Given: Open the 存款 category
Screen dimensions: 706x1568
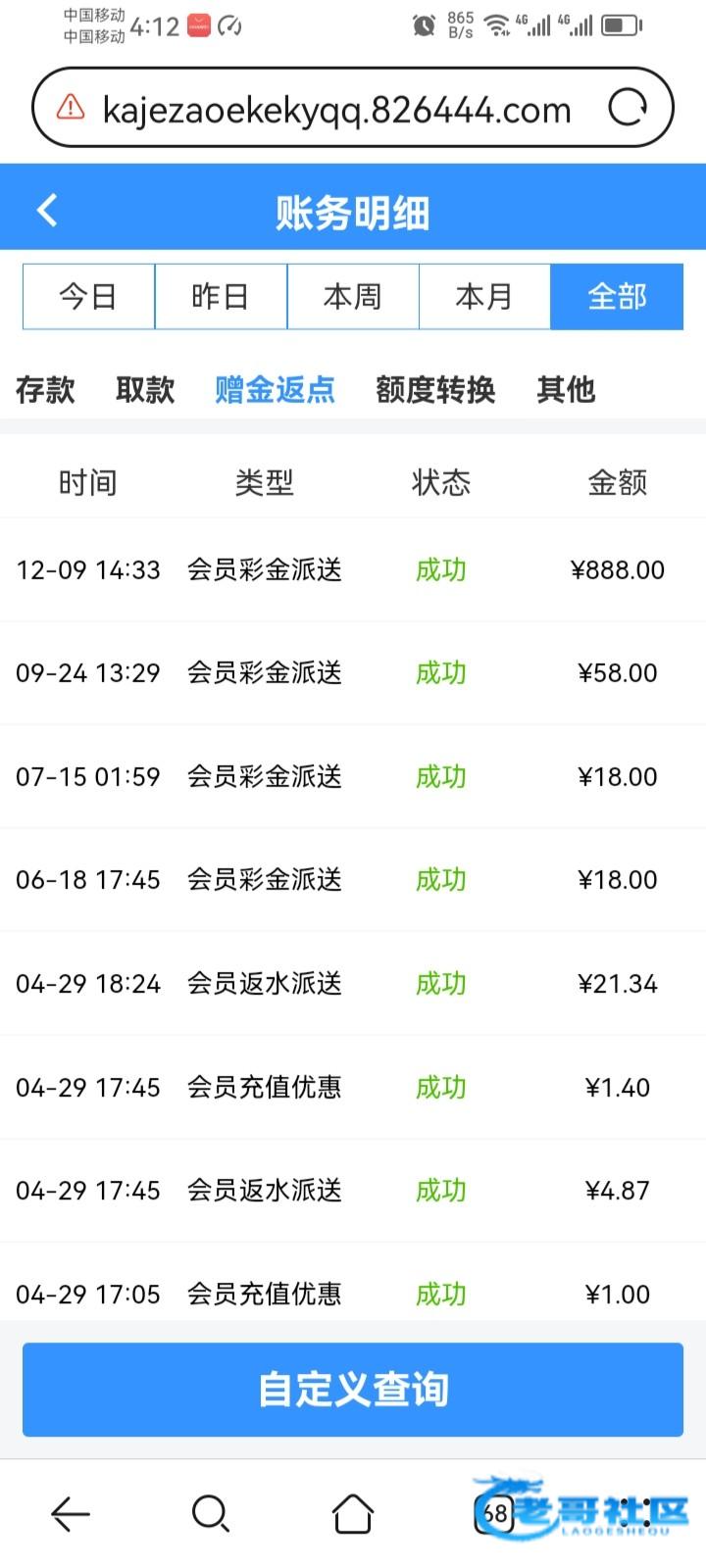Looking at the screenshot, I should pos(45,390).
